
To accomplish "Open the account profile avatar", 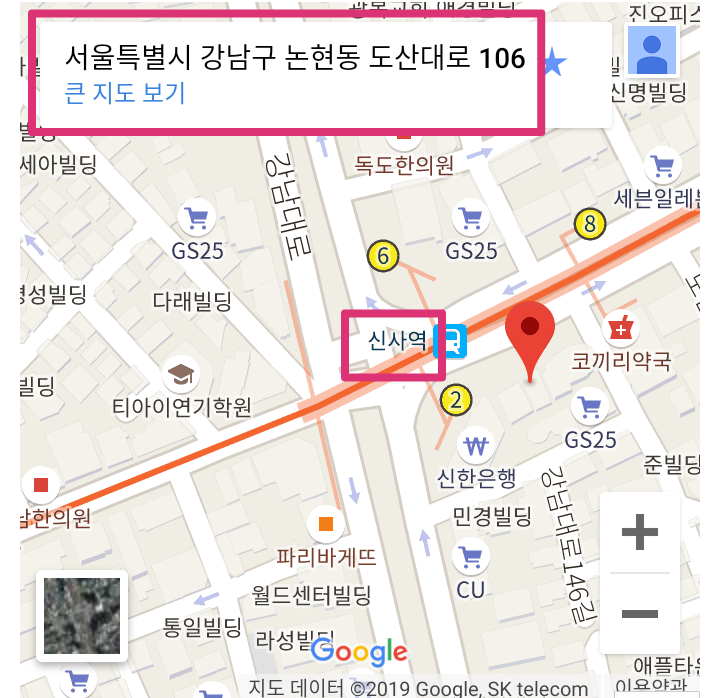I will [652, 50].
